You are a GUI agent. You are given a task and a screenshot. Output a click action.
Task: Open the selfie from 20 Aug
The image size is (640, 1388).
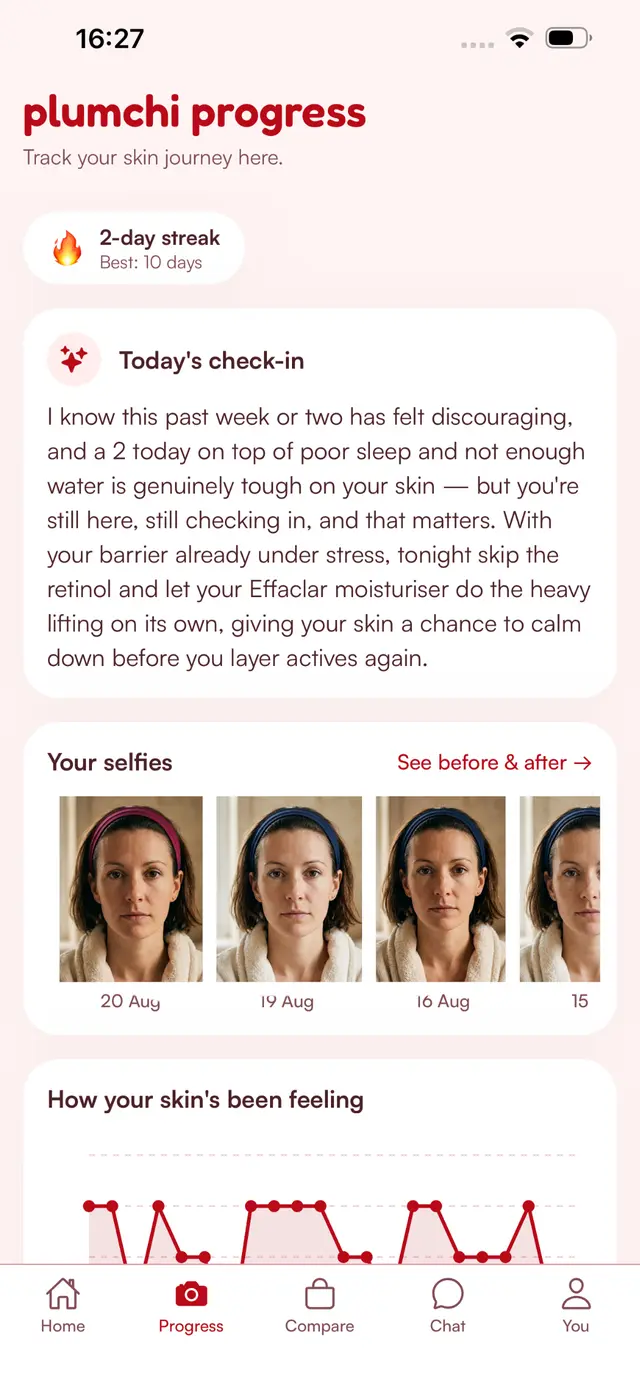[x=131, y=889]
